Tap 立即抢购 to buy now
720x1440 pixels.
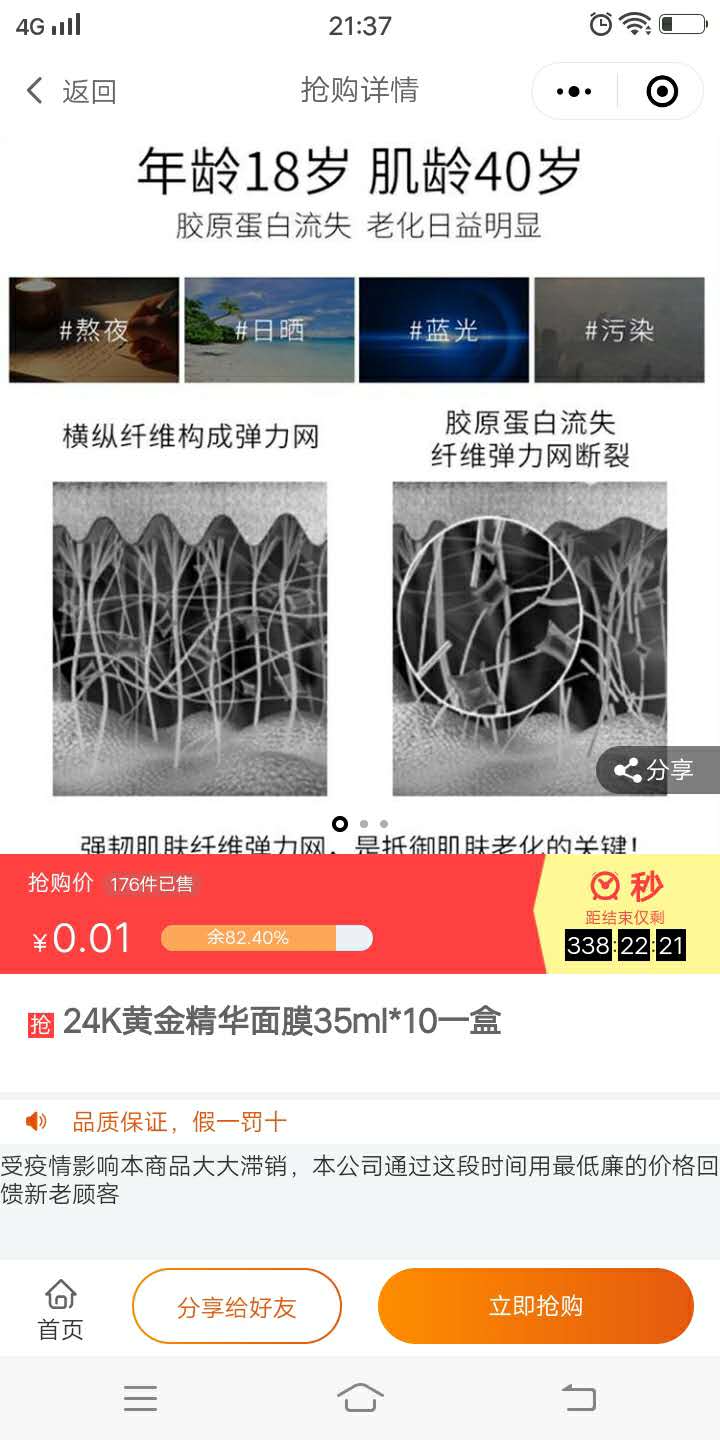[x=536, y=1306]
